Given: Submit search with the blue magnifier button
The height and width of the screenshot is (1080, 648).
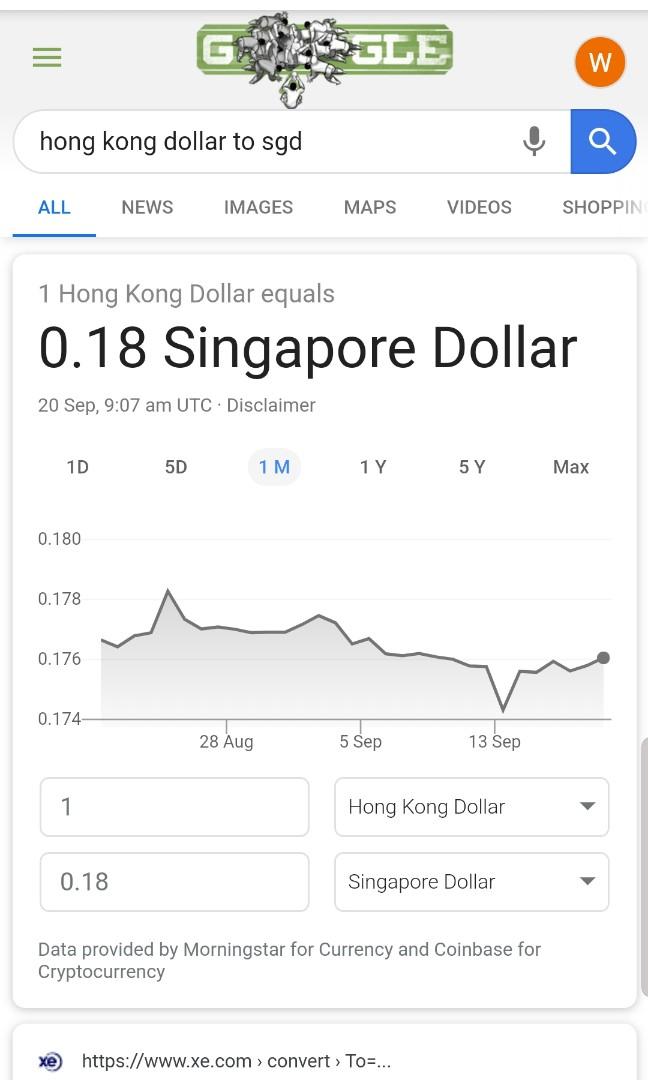Looking at the screenshot, I should tap(603, 142).
